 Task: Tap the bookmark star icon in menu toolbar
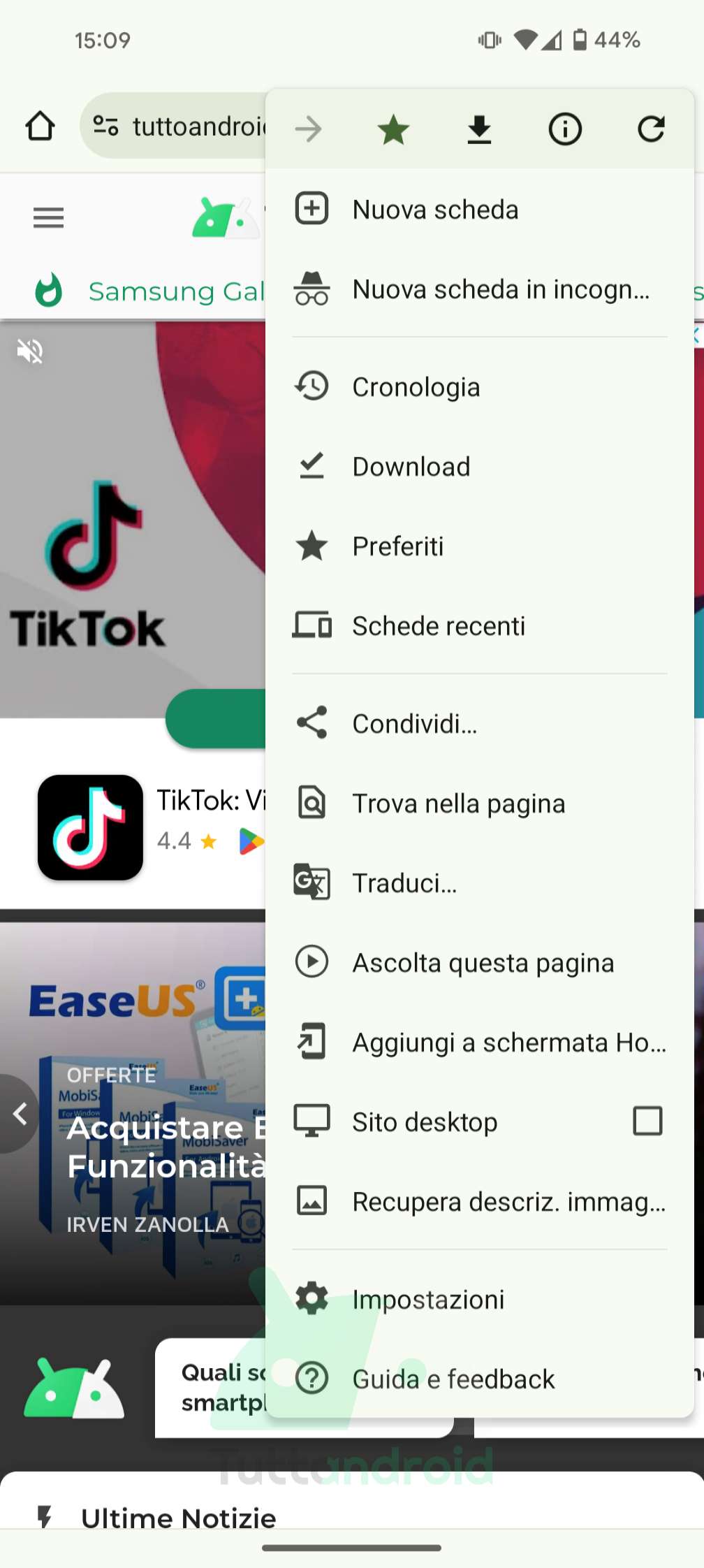(x=393, y=129)
